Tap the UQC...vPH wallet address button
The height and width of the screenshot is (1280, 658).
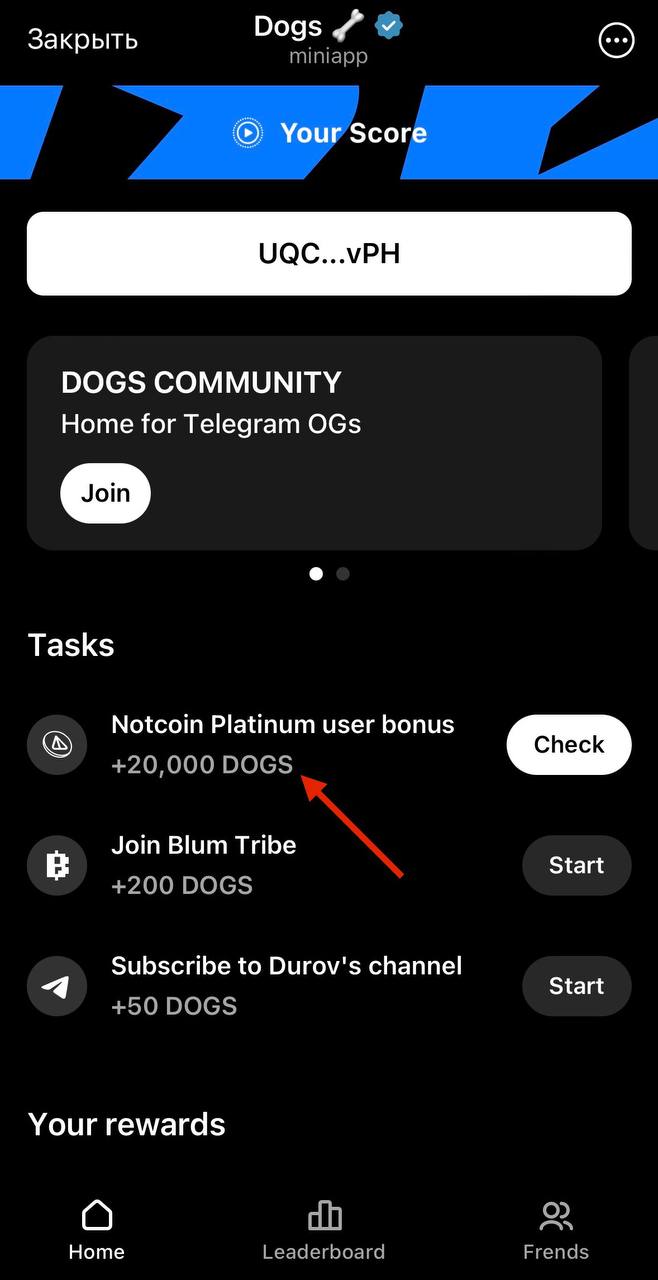[x=329, y=254]
